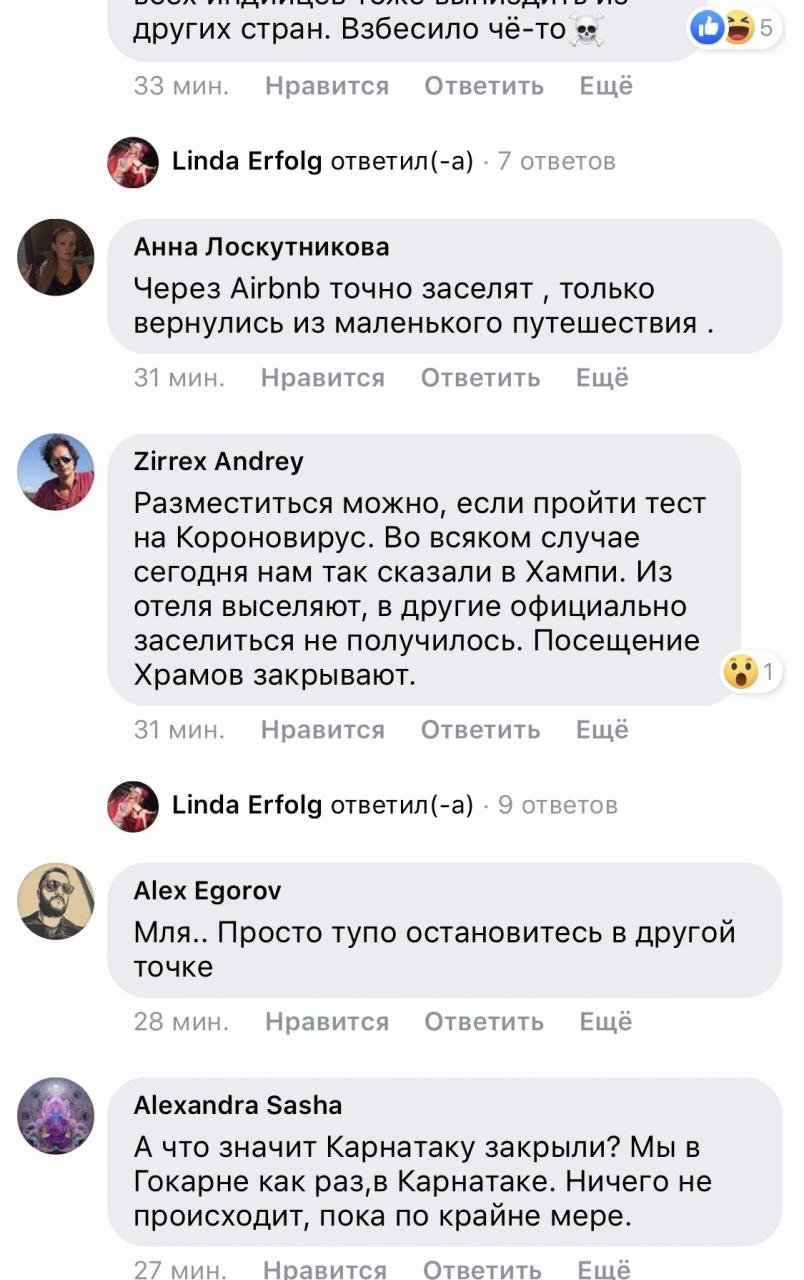Viewport: 804px width, 1280px height.
Task: Open Ещё options under Zirrex Andrey's comment
Action: pyautogui.click(x=602, y=730)
